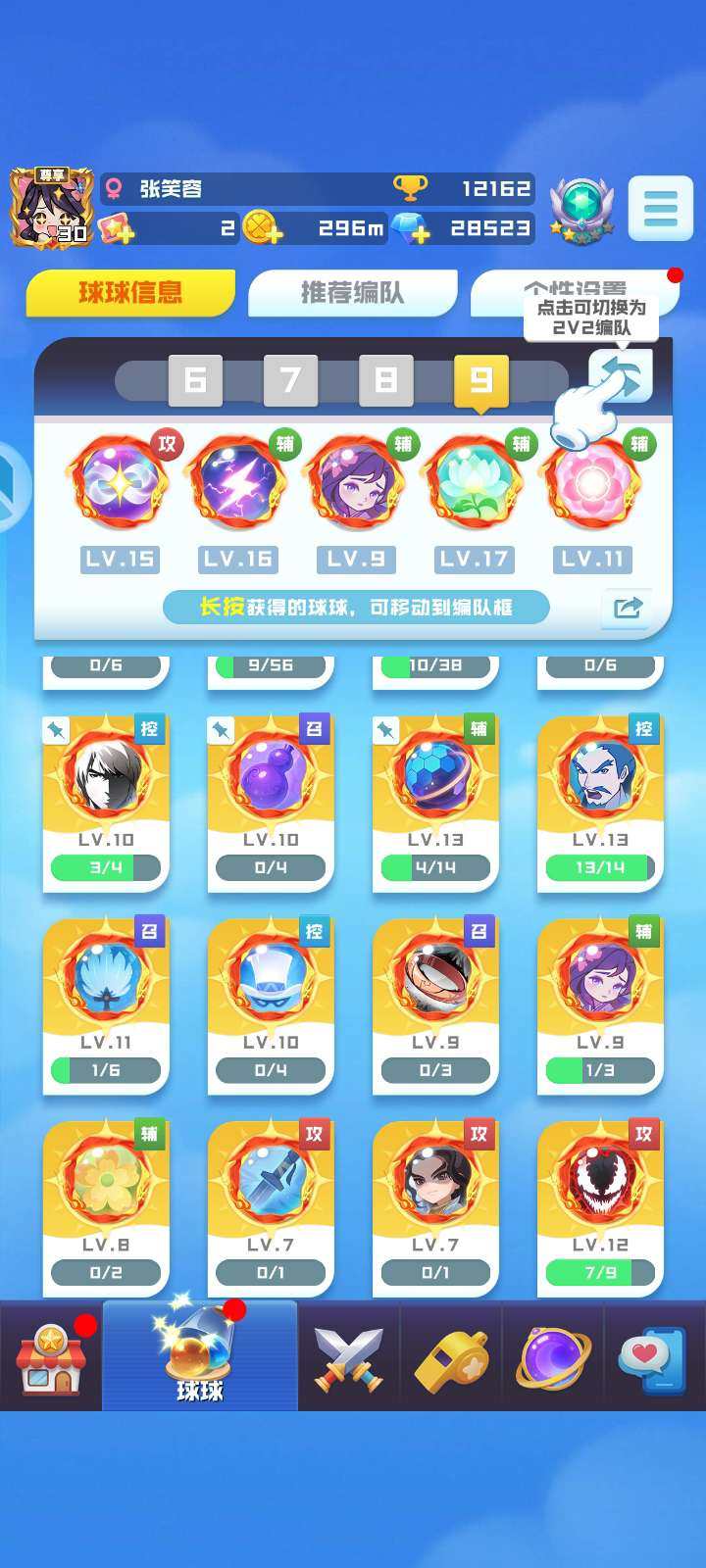Switch to the 推荐编队 tab
The image size is (706, 1568).
click(x=352, y=293)
